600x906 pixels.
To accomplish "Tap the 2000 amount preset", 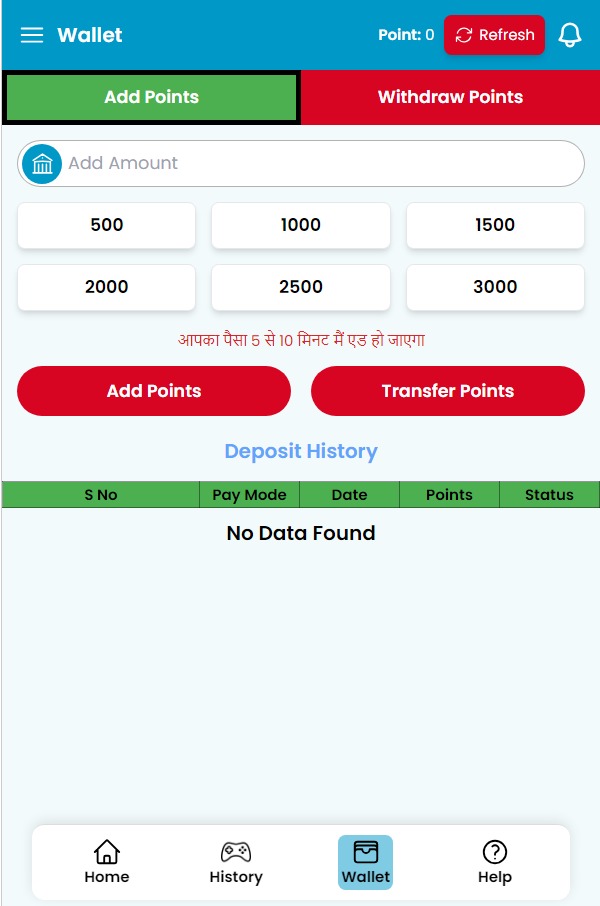I will 106,287.
